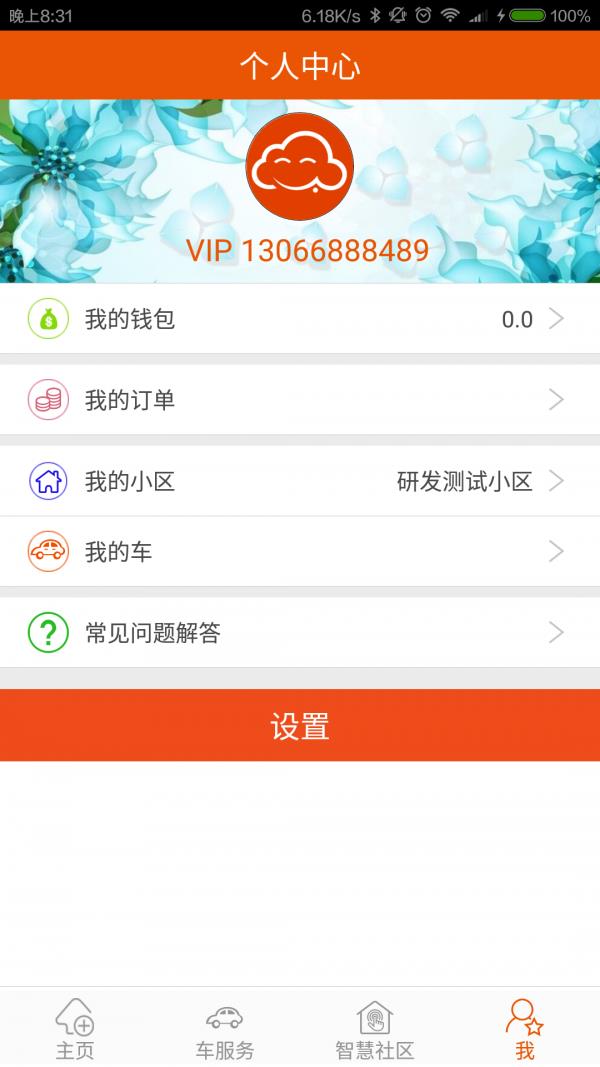Tap the 设置 settings button

pos(300,726)
